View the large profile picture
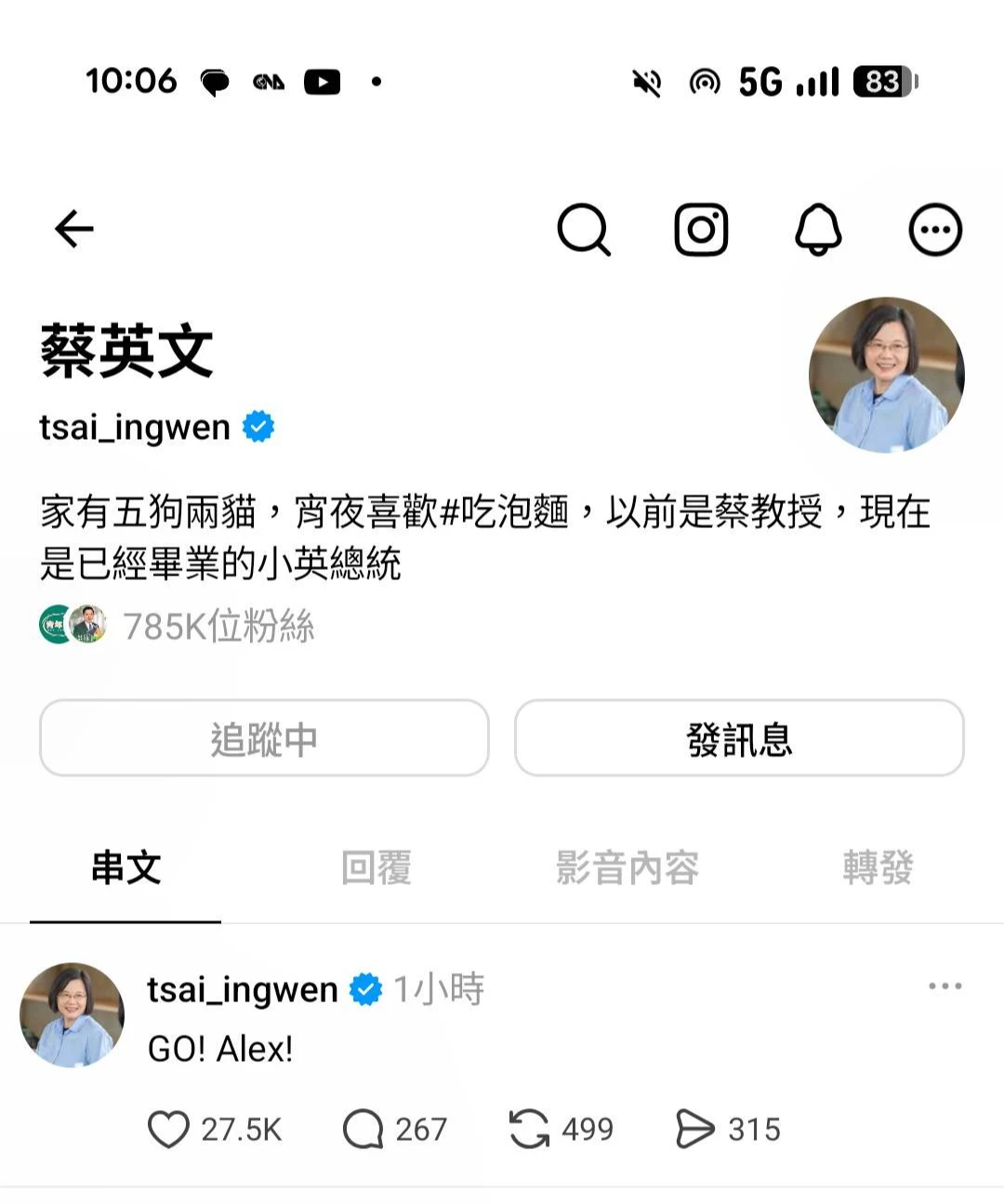The height and width of the screenshot is (1204, 1004). [886, 375]
